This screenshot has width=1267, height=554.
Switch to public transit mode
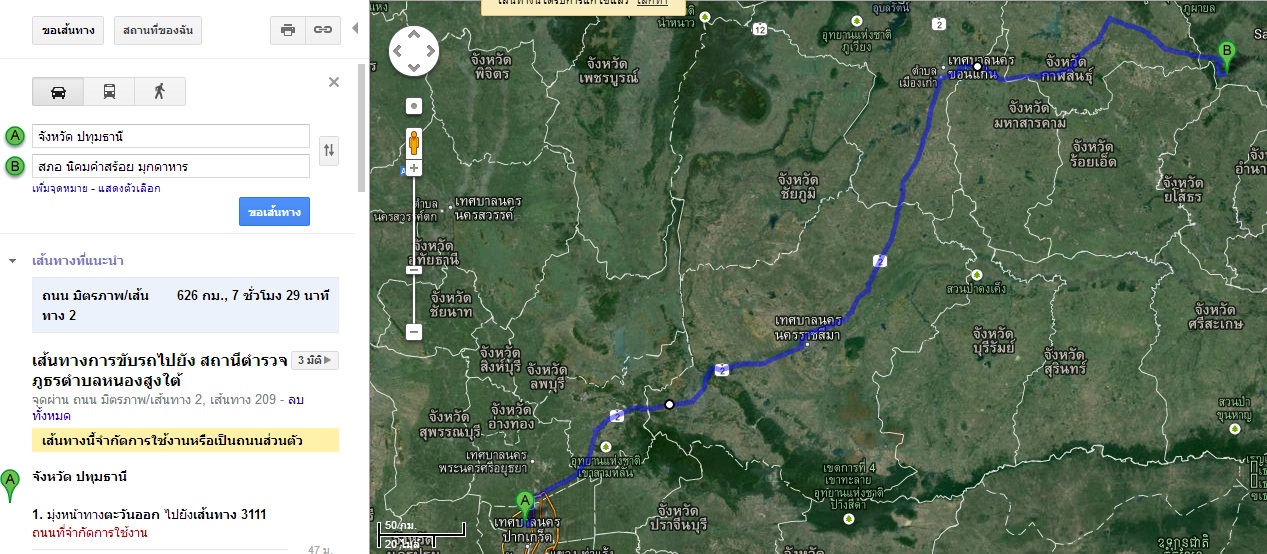coord(109,92)
